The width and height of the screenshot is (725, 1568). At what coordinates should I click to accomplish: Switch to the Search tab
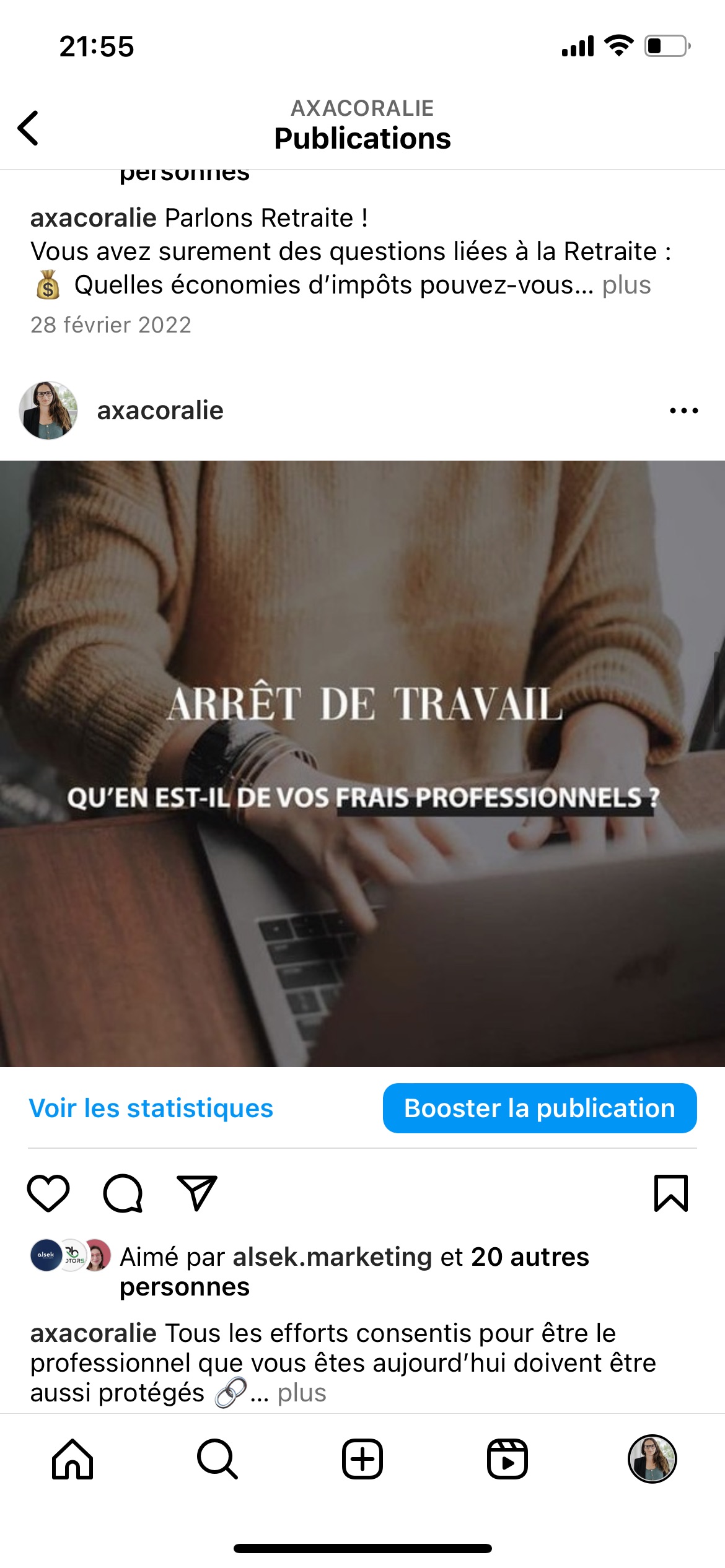pos(217,1459)
